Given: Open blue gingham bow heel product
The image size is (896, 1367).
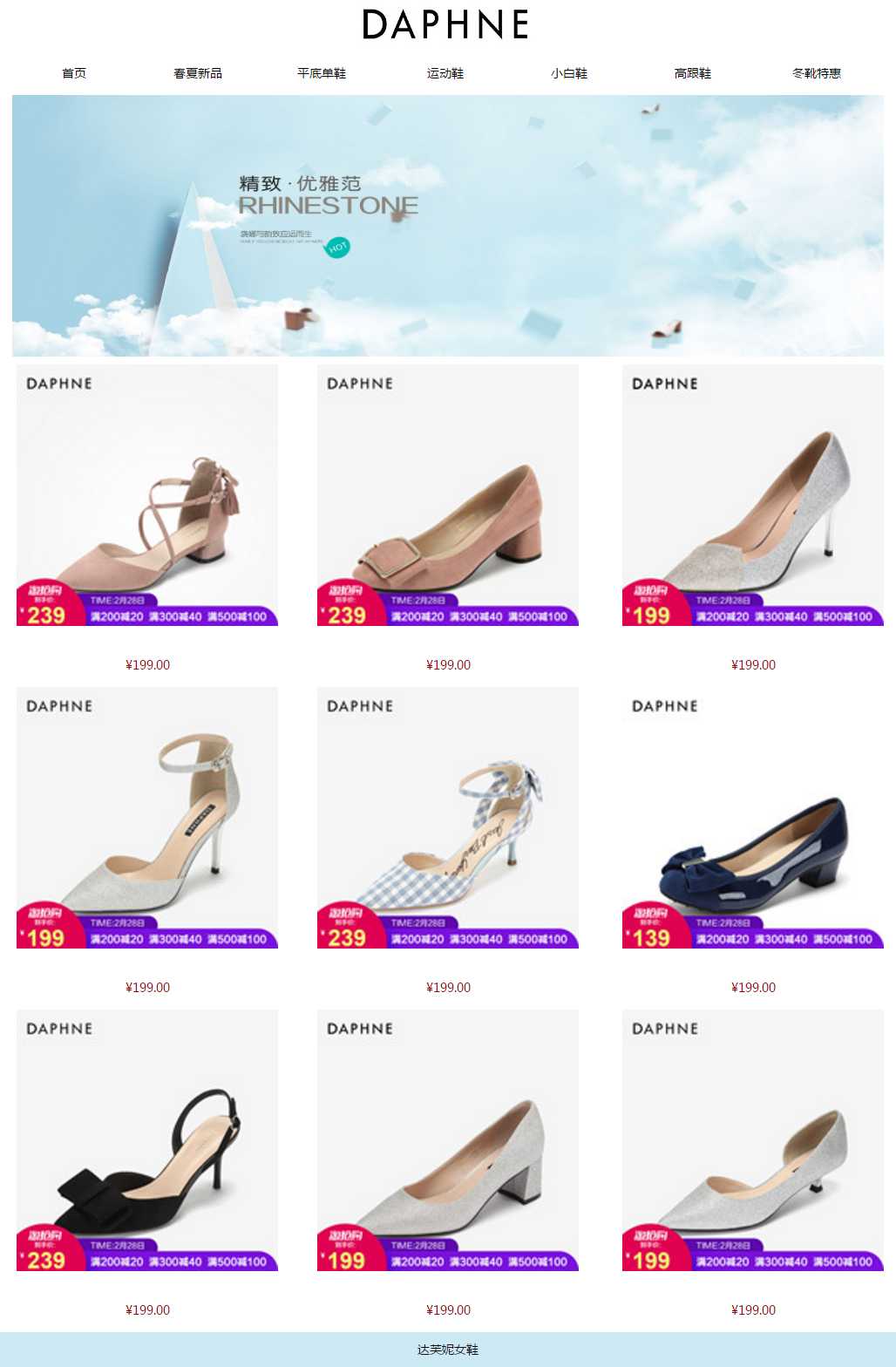Looking at the screenshot, I should pyautogui.click(x=448, y=818).
